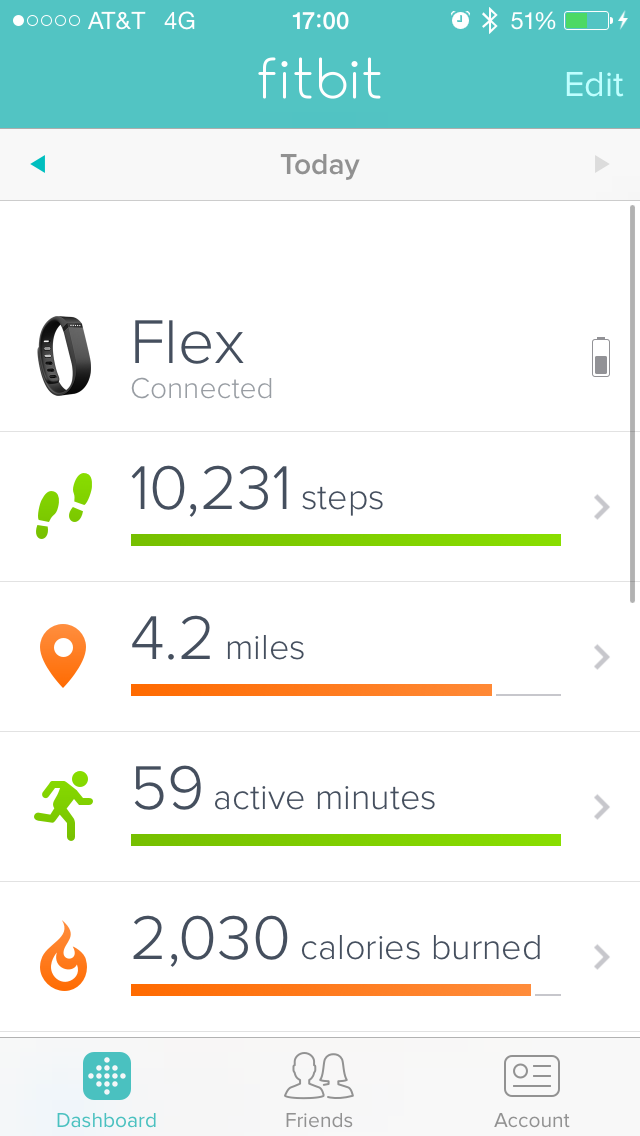The image size is (640, 1136).
Task: Go to the previous day
Action: 38,164
